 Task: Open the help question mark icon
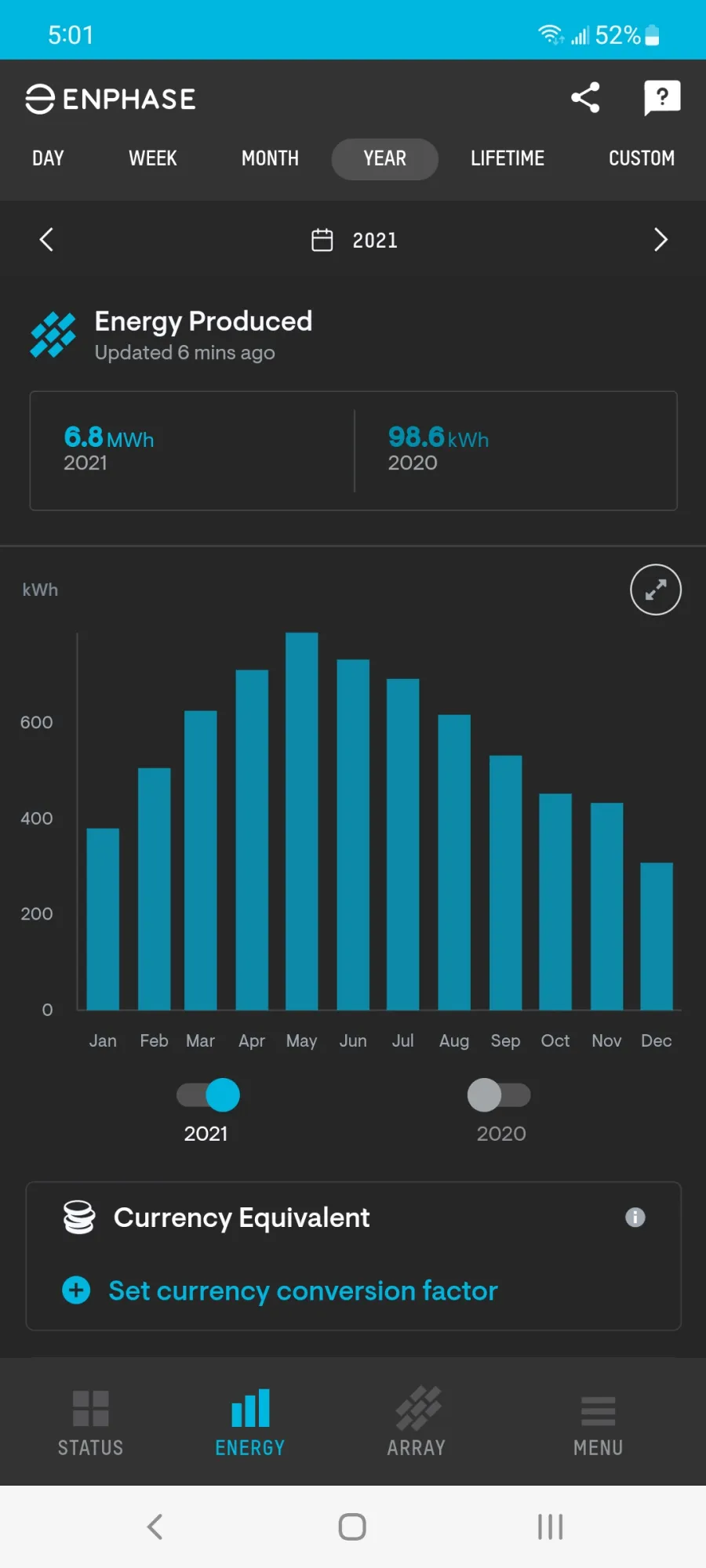point(662,98)
